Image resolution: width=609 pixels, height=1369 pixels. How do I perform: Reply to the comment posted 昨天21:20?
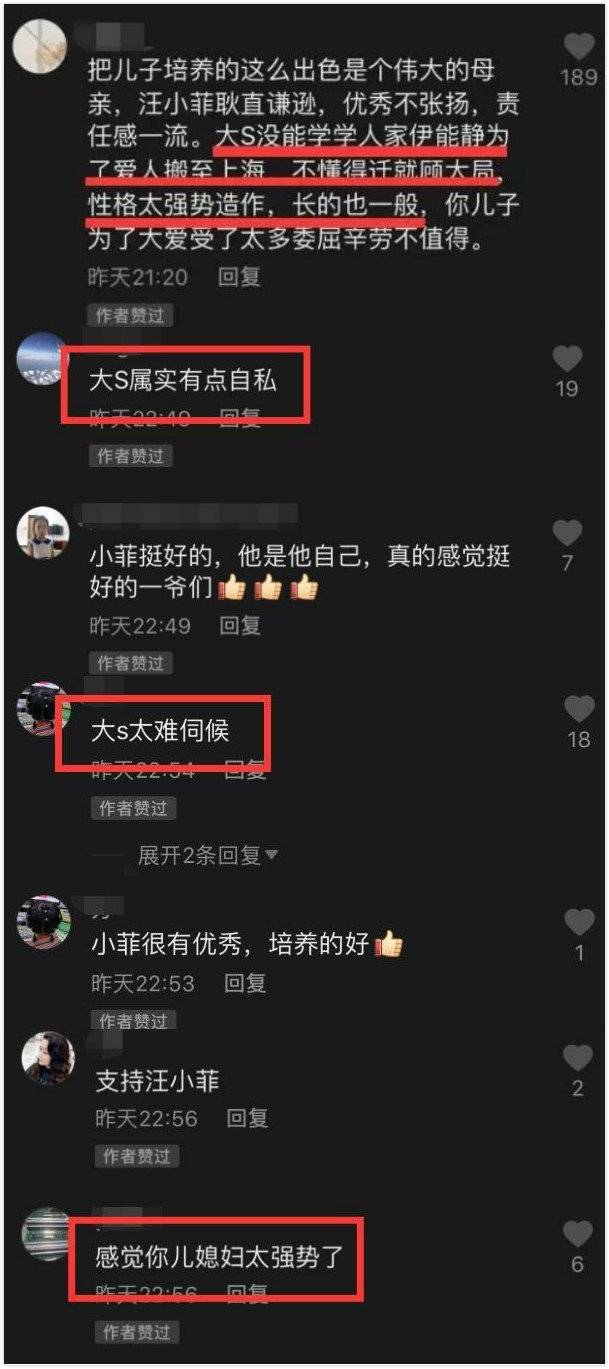coord(239,277)
